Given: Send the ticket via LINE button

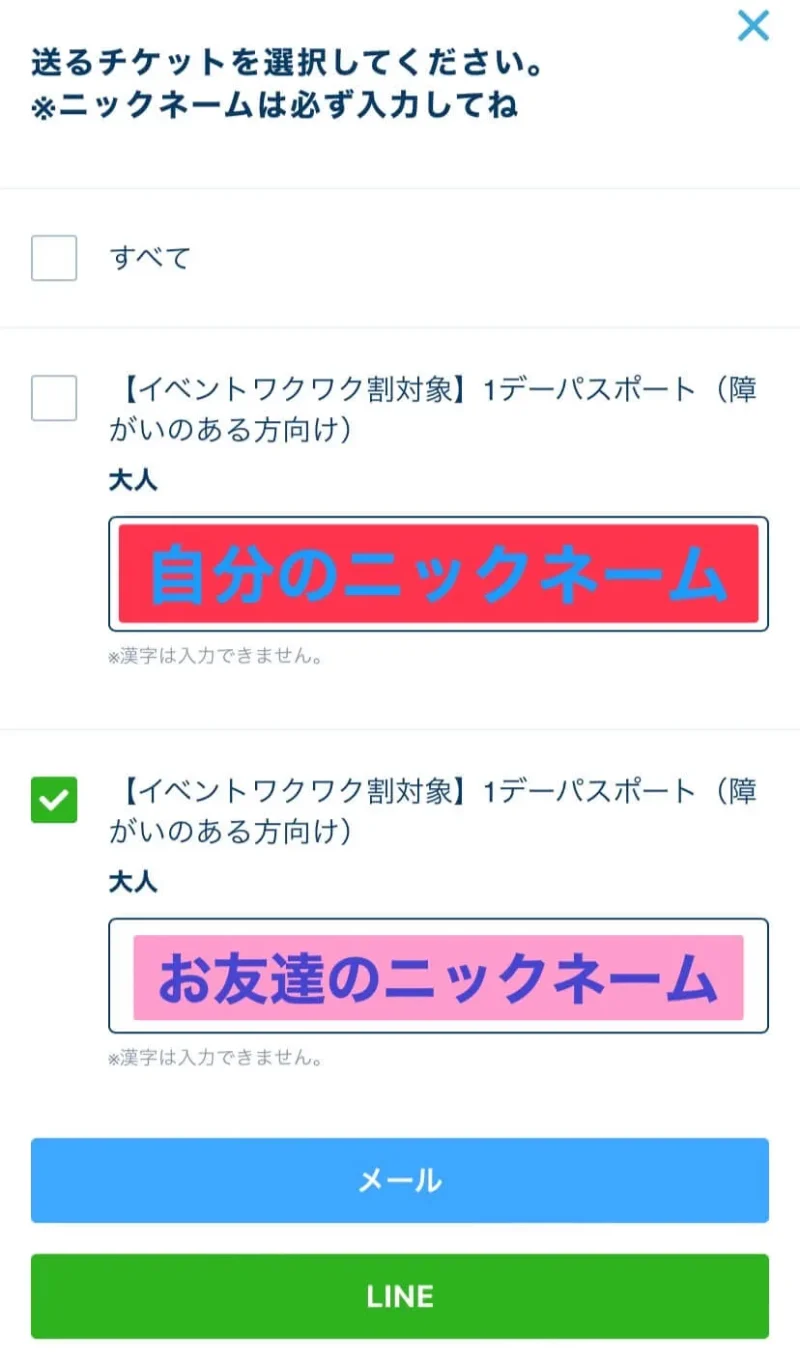Looking at the screenshot, I should [x=400, y=1296].
